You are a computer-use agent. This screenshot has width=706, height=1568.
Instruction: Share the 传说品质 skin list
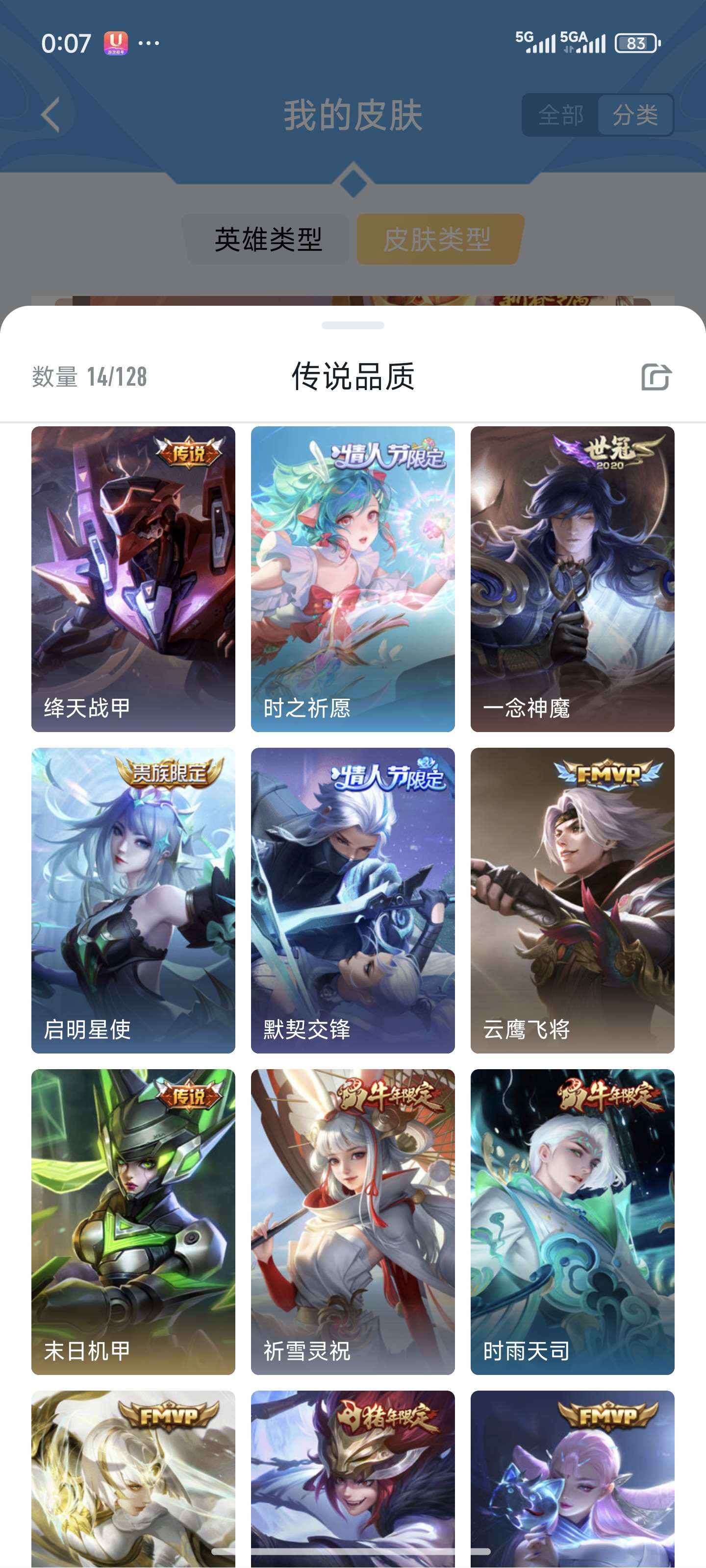pyautogui.click(x=656, y=377)
